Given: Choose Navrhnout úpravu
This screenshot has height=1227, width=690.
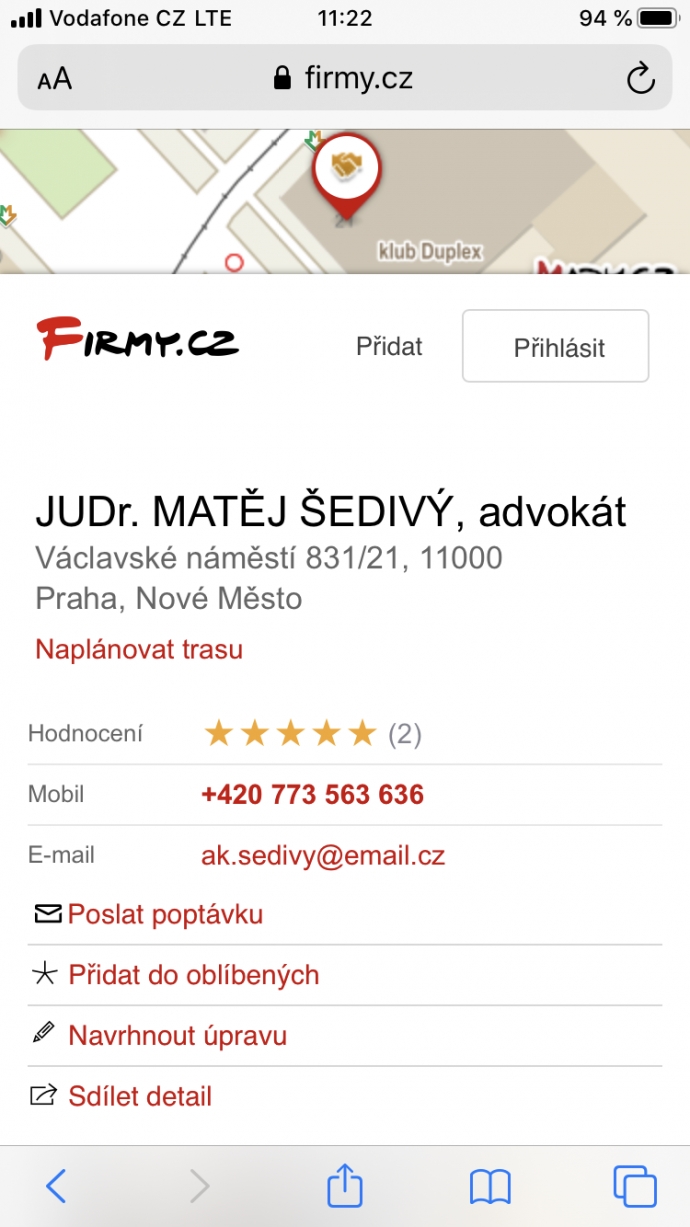Looking at the screenshot, I should (x=177, y=1035).
